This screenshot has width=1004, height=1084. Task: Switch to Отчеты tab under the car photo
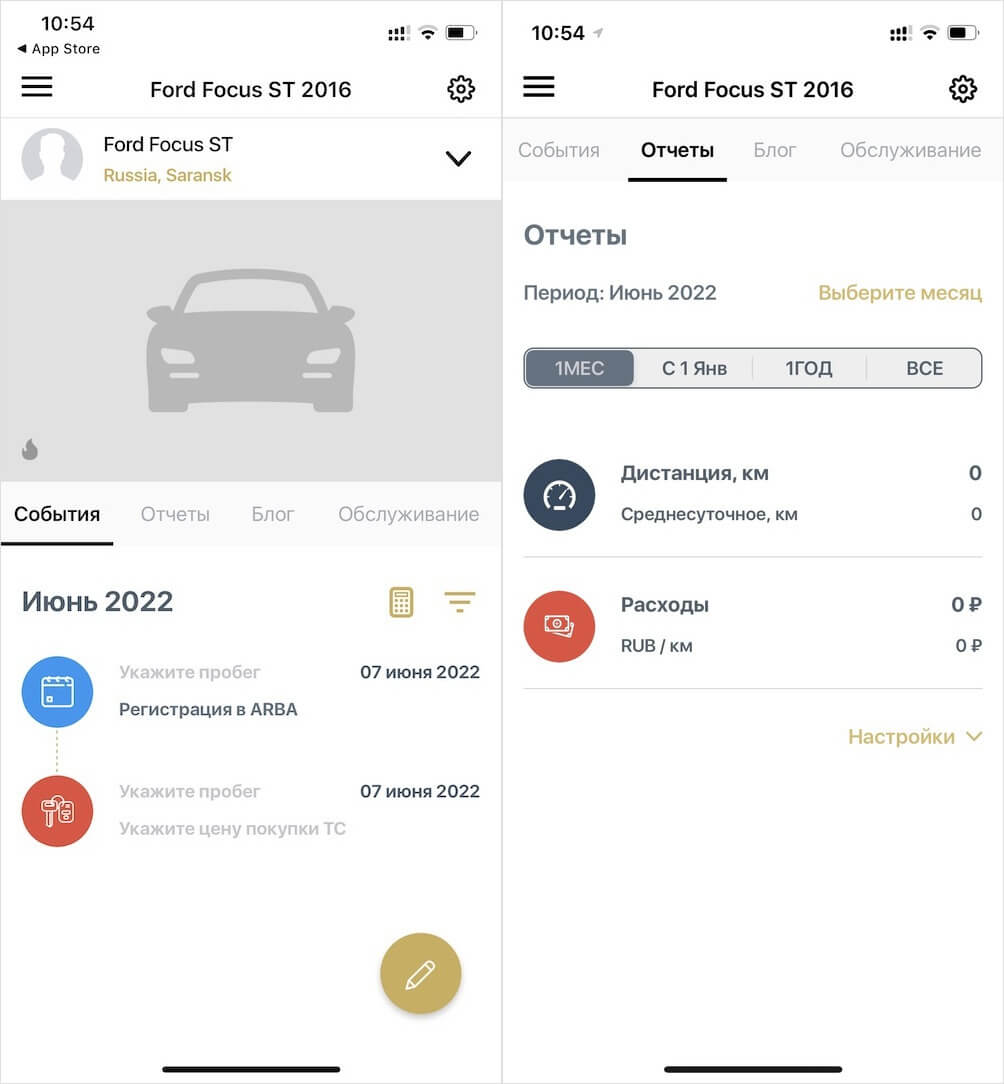[175, 515]
